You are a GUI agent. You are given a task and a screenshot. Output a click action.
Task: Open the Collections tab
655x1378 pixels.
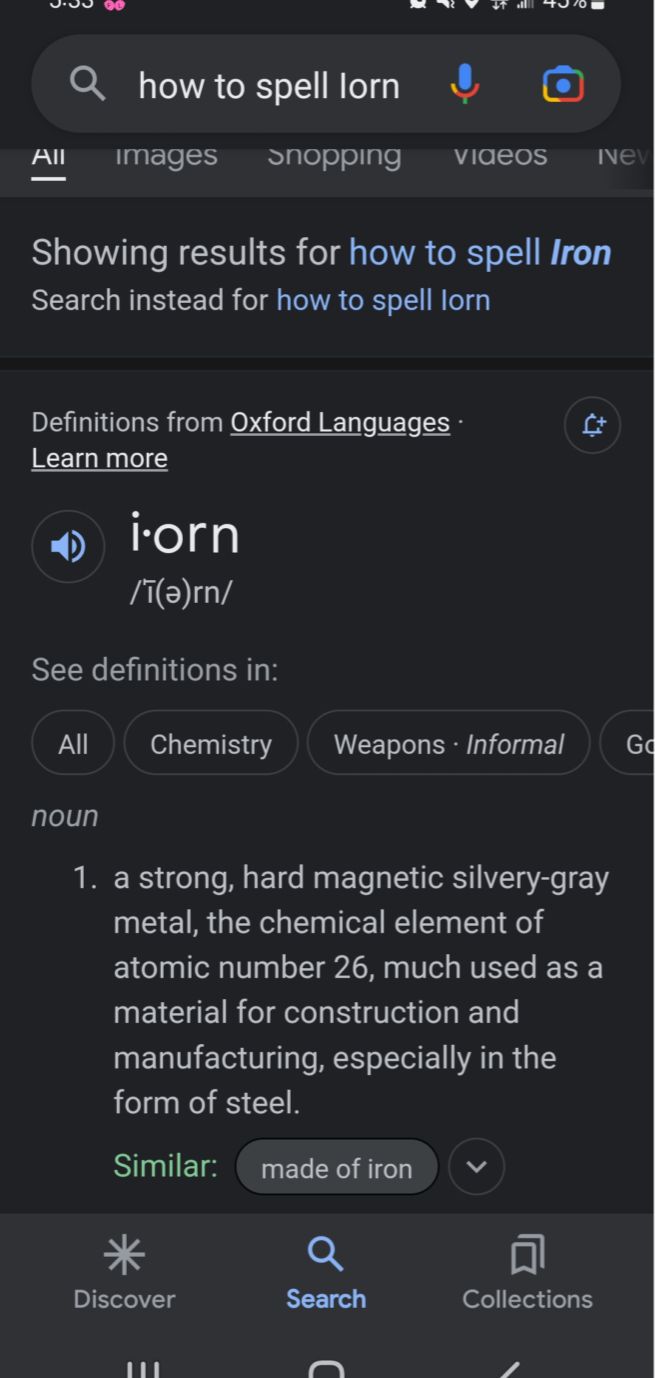coord(527,1272)
